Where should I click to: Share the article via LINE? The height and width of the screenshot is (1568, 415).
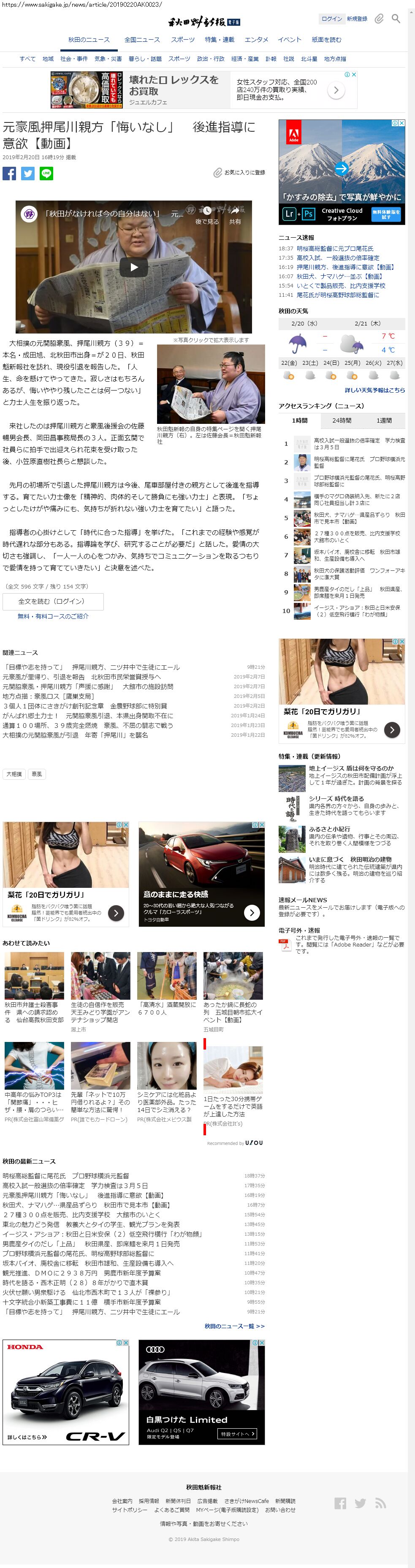click(x=46, y=174)
